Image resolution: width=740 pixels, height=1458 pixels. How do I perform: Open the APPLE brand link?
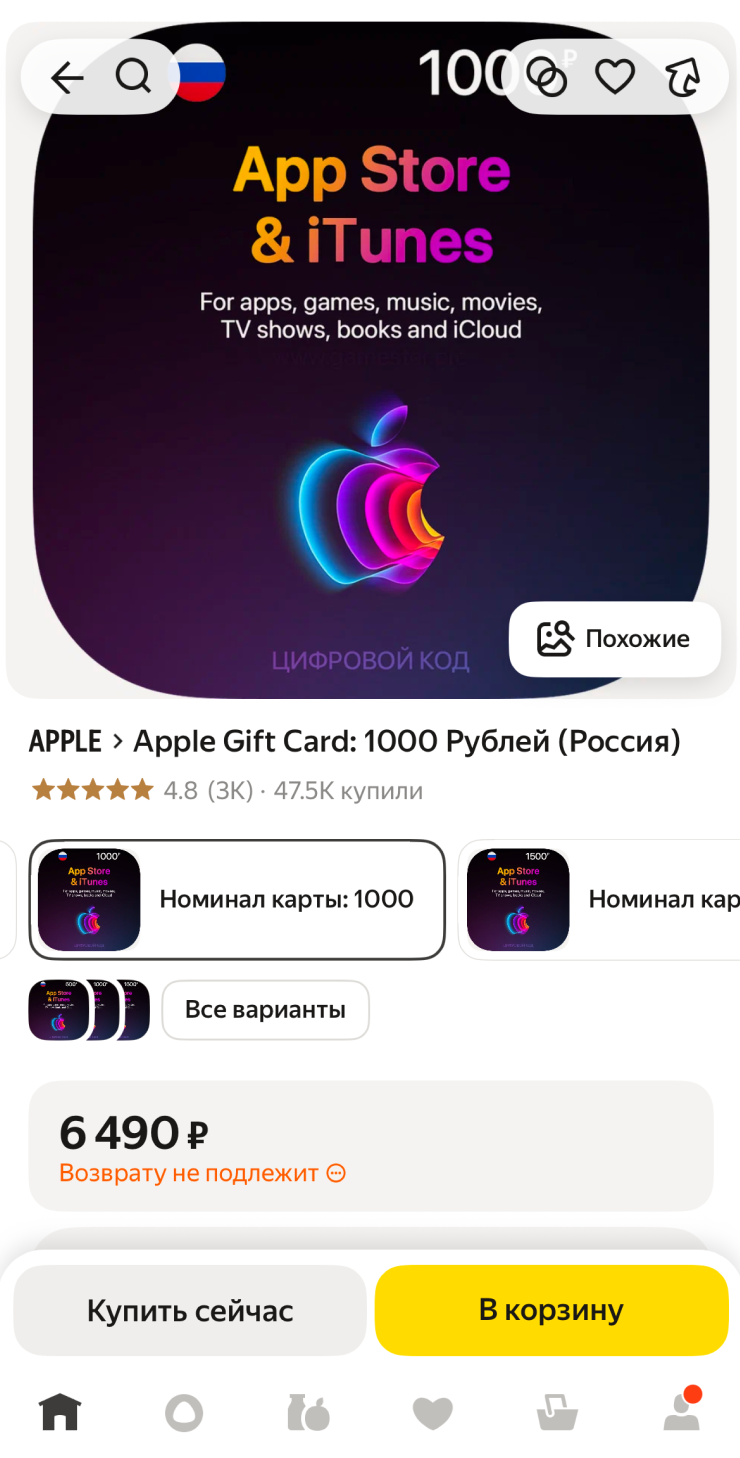(66, 741)
